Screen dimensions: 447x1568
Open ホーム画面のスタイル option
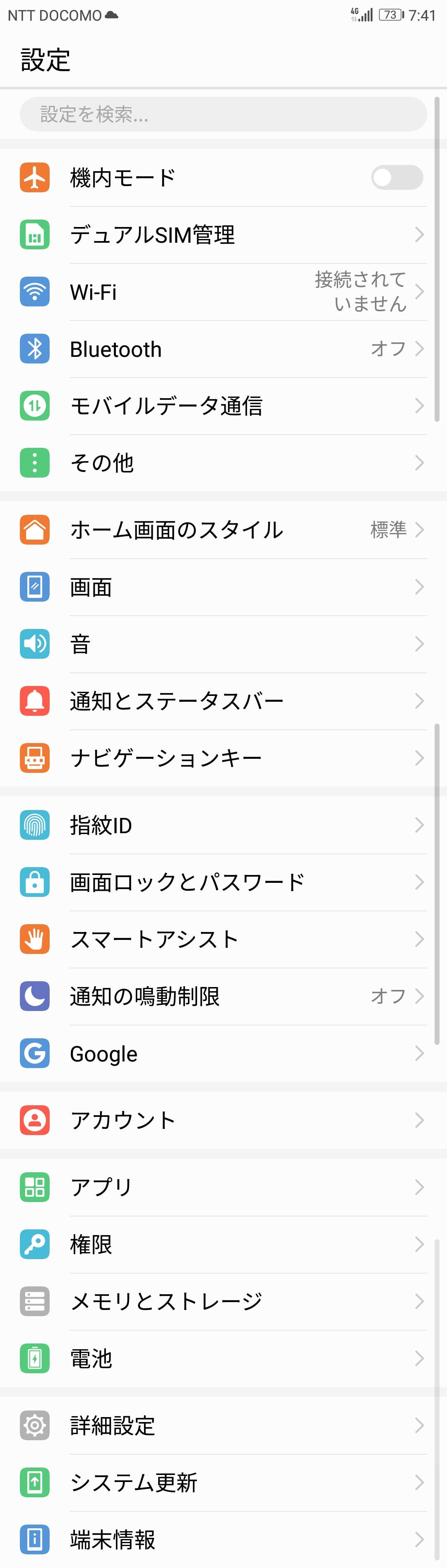tap(223, 530)
